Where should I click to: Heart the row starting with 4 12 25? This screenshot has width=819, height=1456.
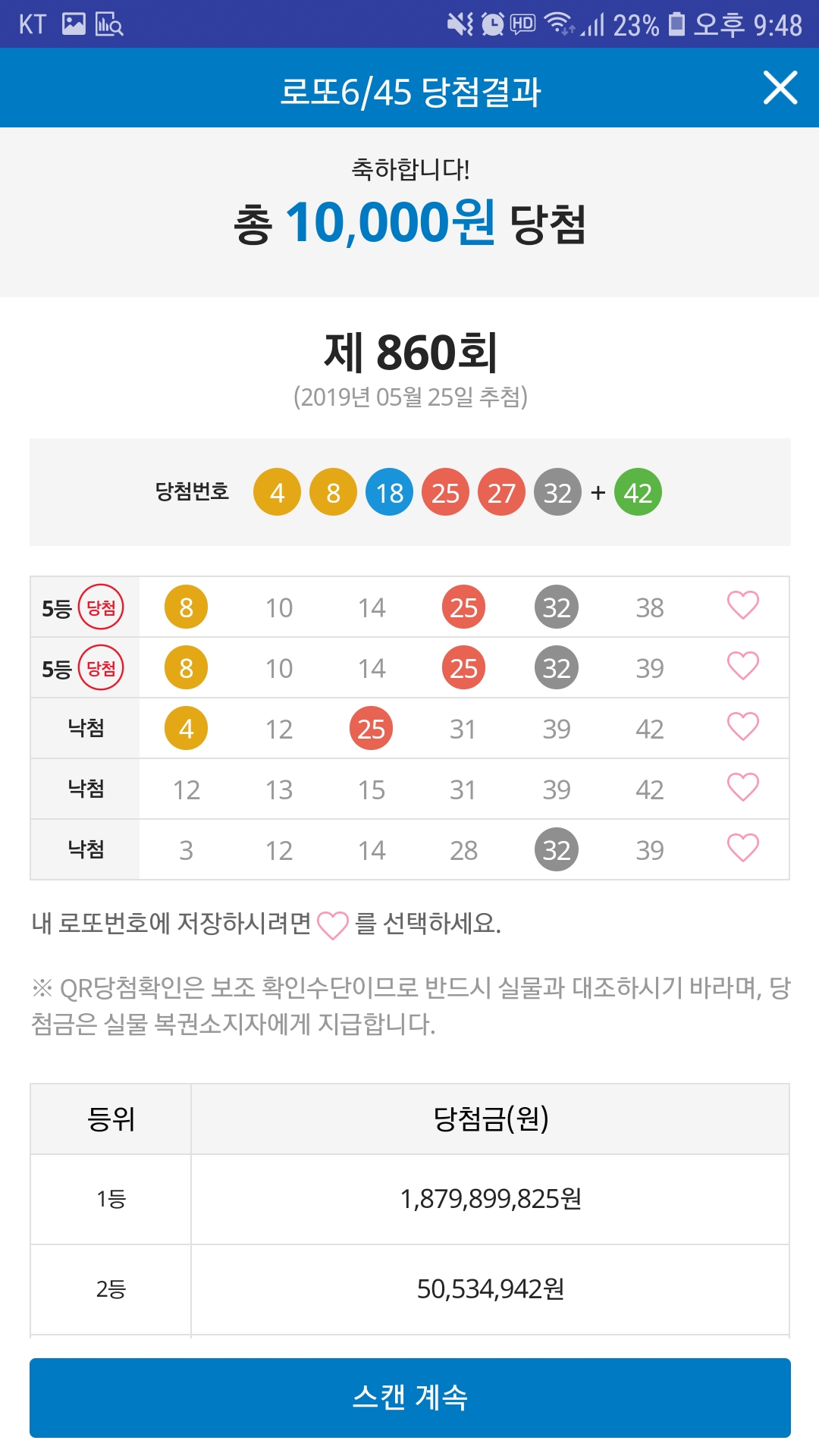(743, 727)
